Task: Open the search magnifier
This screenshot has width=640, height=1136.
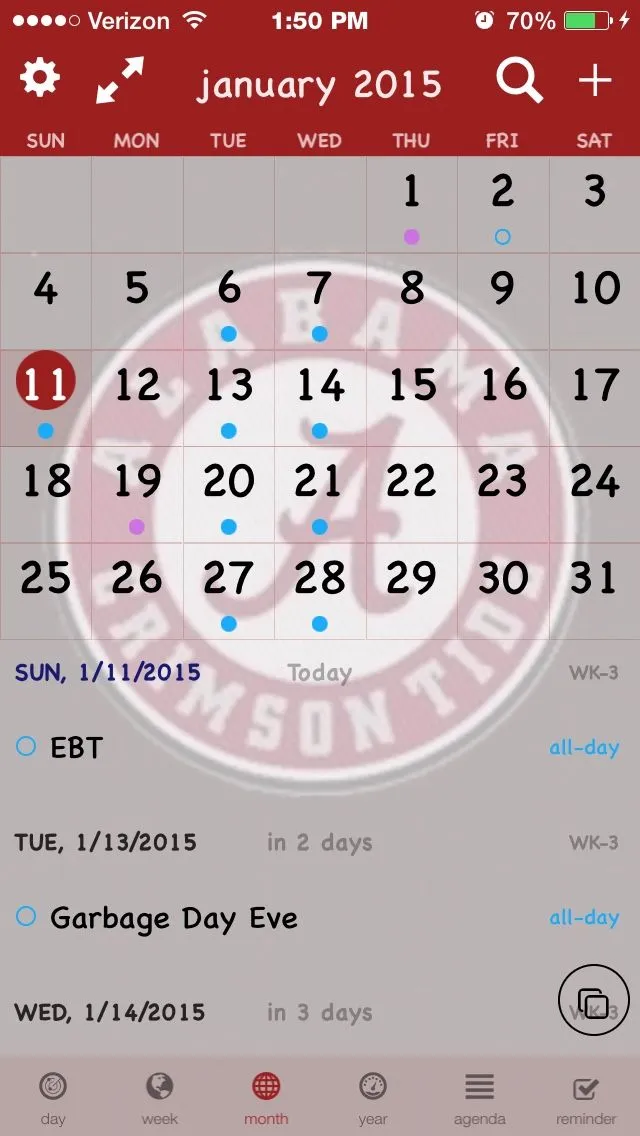Action: (519, 80)
